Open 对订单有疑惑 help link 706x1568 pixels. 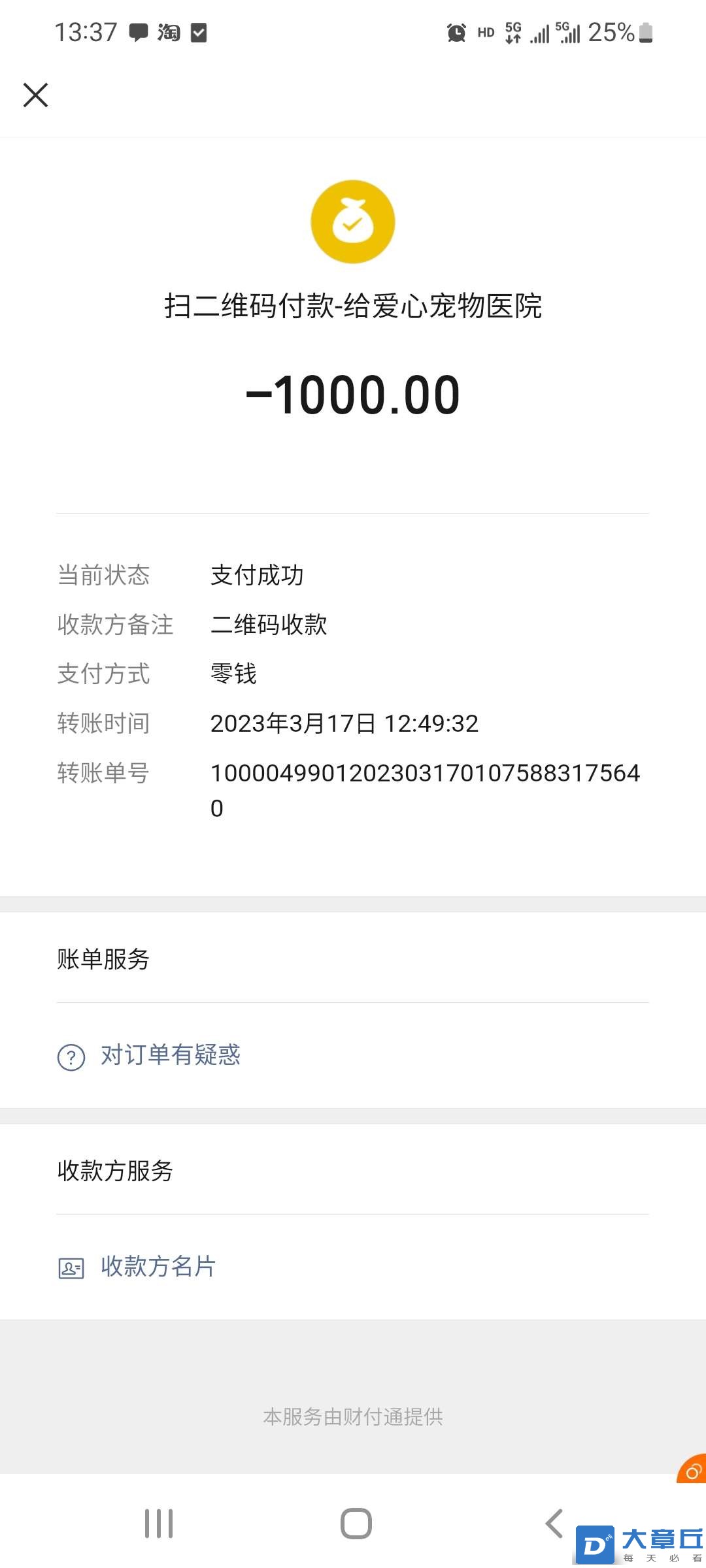[x=170, y=1055]
